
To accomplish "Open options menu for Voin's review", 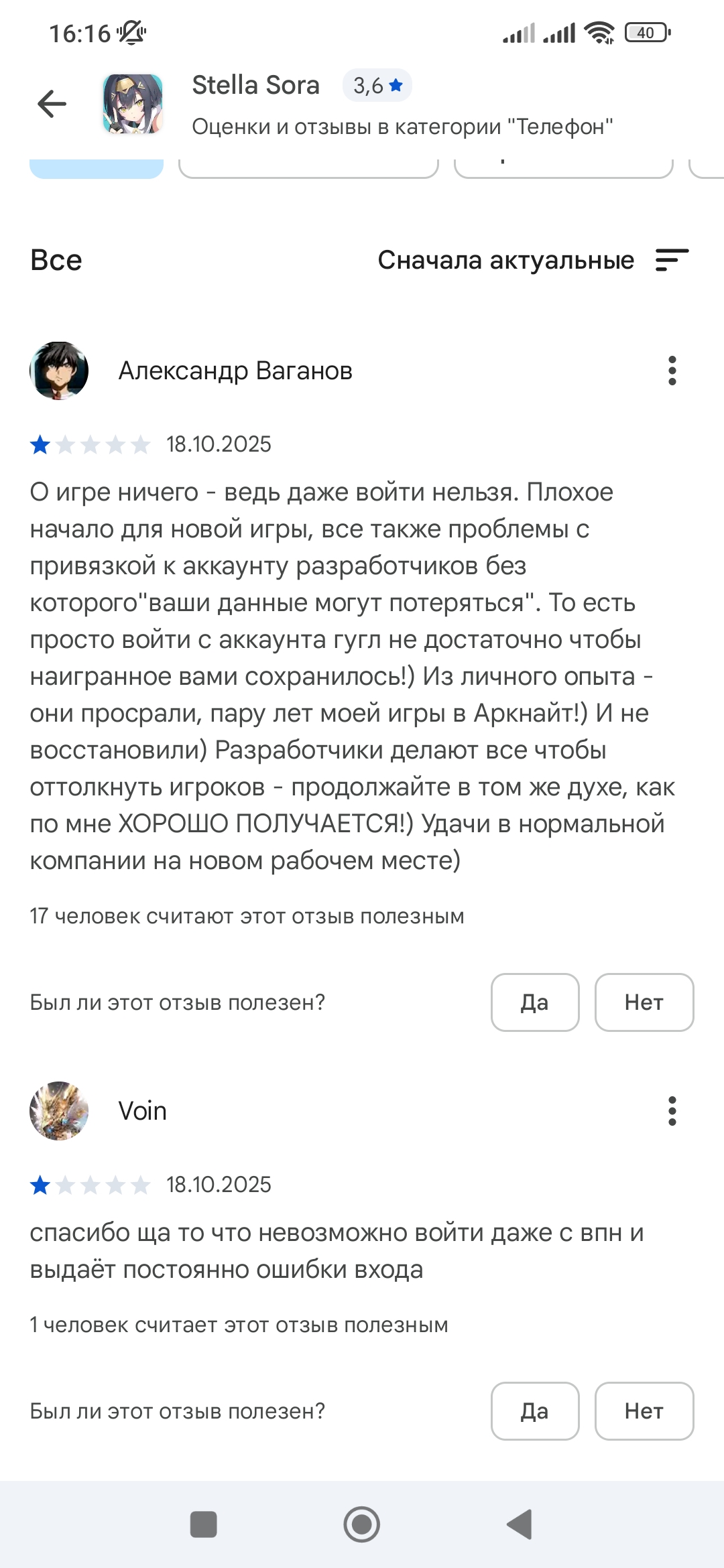I will [672, 1111].
